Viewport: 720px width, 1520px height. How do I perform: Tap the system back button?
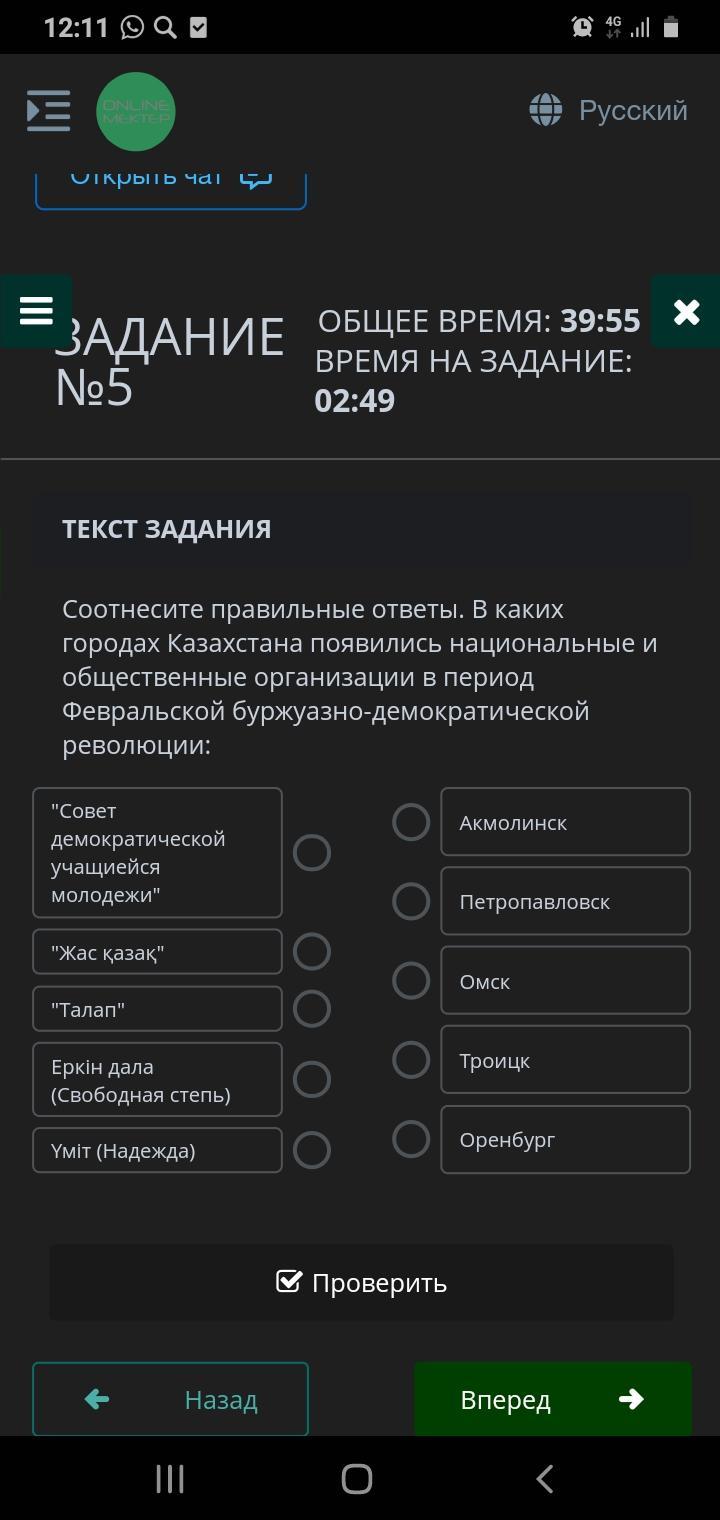pos(545,1479)
